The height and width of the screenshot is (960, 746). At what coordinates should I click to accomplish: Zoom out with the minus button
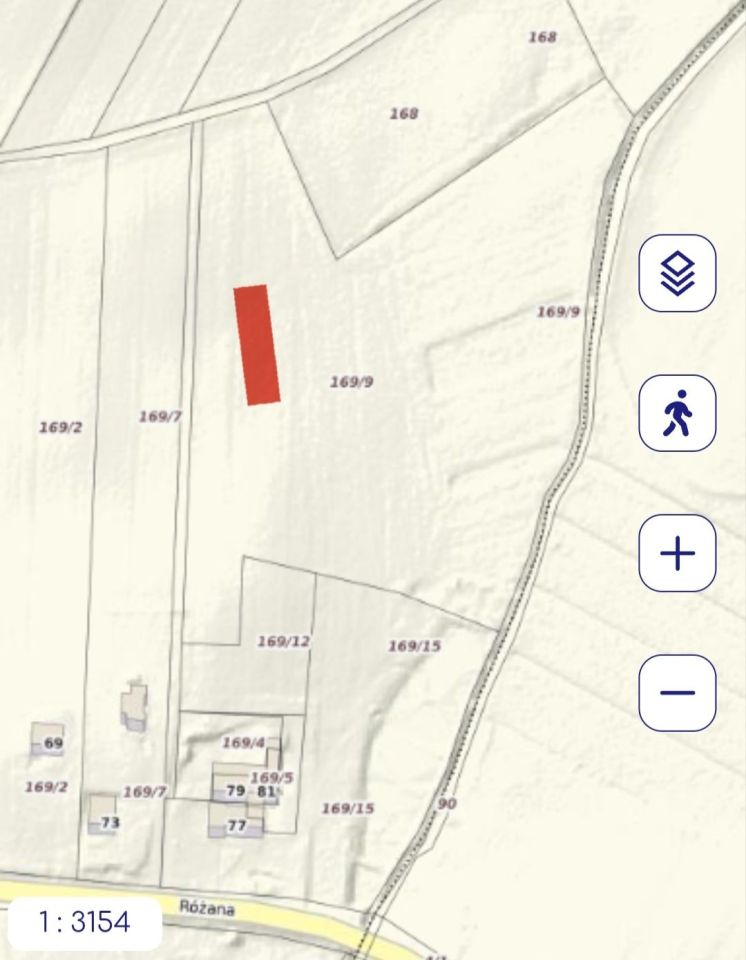[677, 693]
